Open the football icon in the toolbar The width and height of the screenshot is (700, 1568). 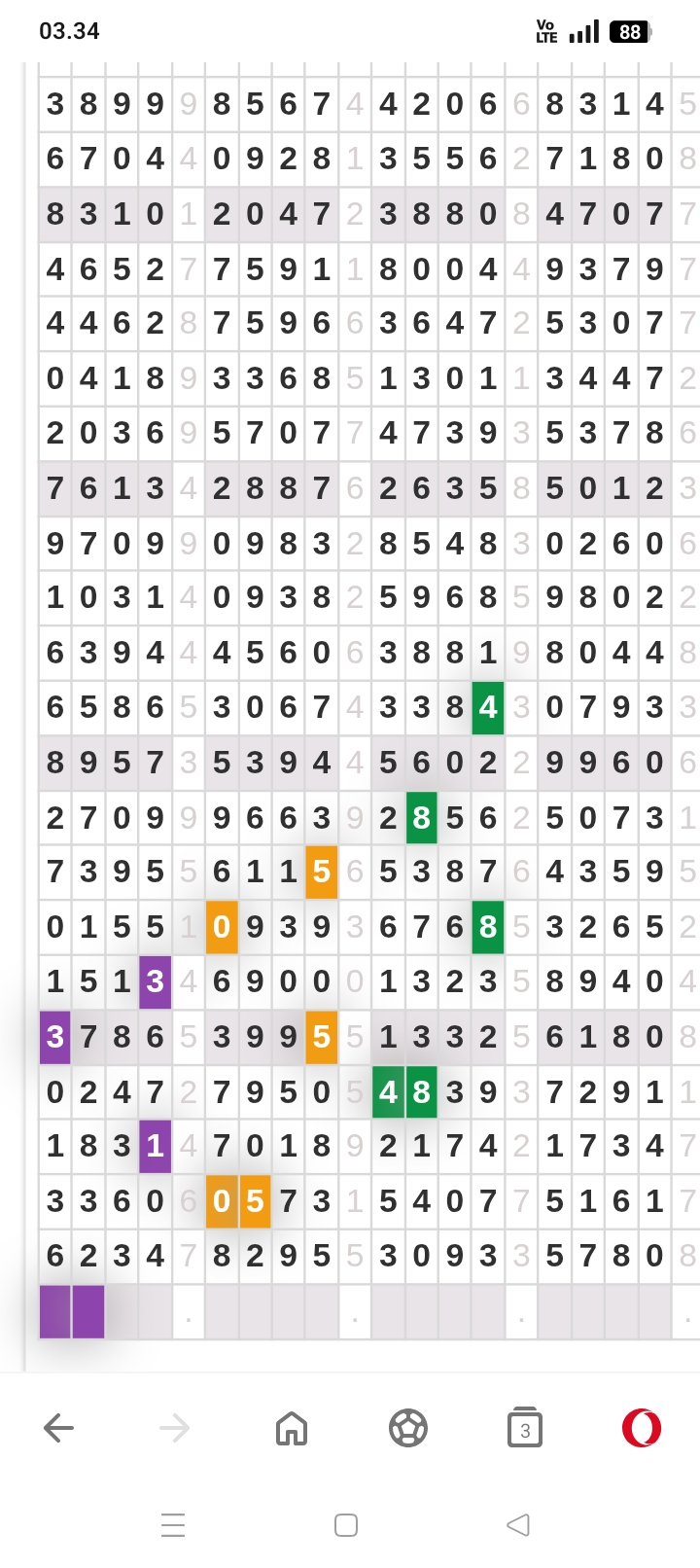click(x=408, y=1428)
